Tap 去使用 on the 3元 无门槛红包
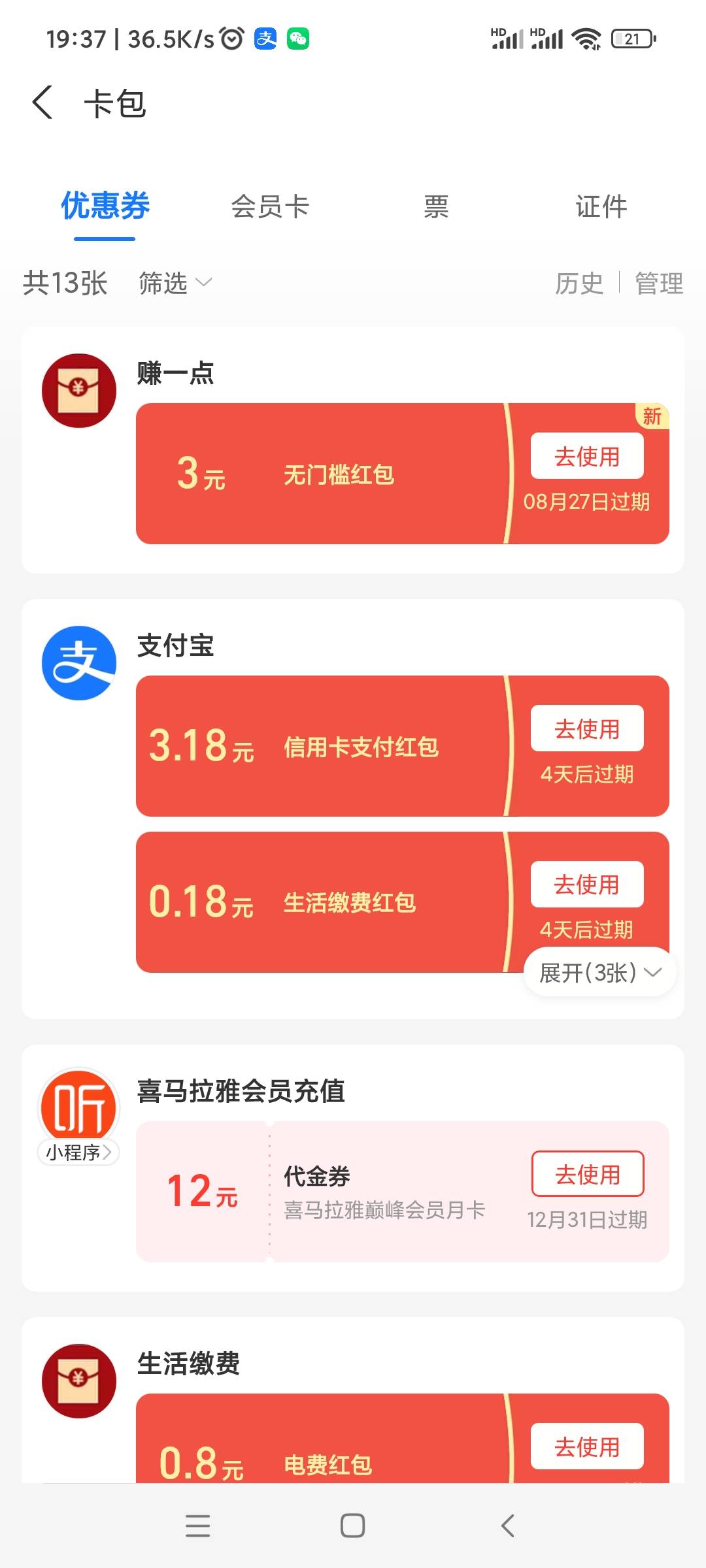 point(587,456)
